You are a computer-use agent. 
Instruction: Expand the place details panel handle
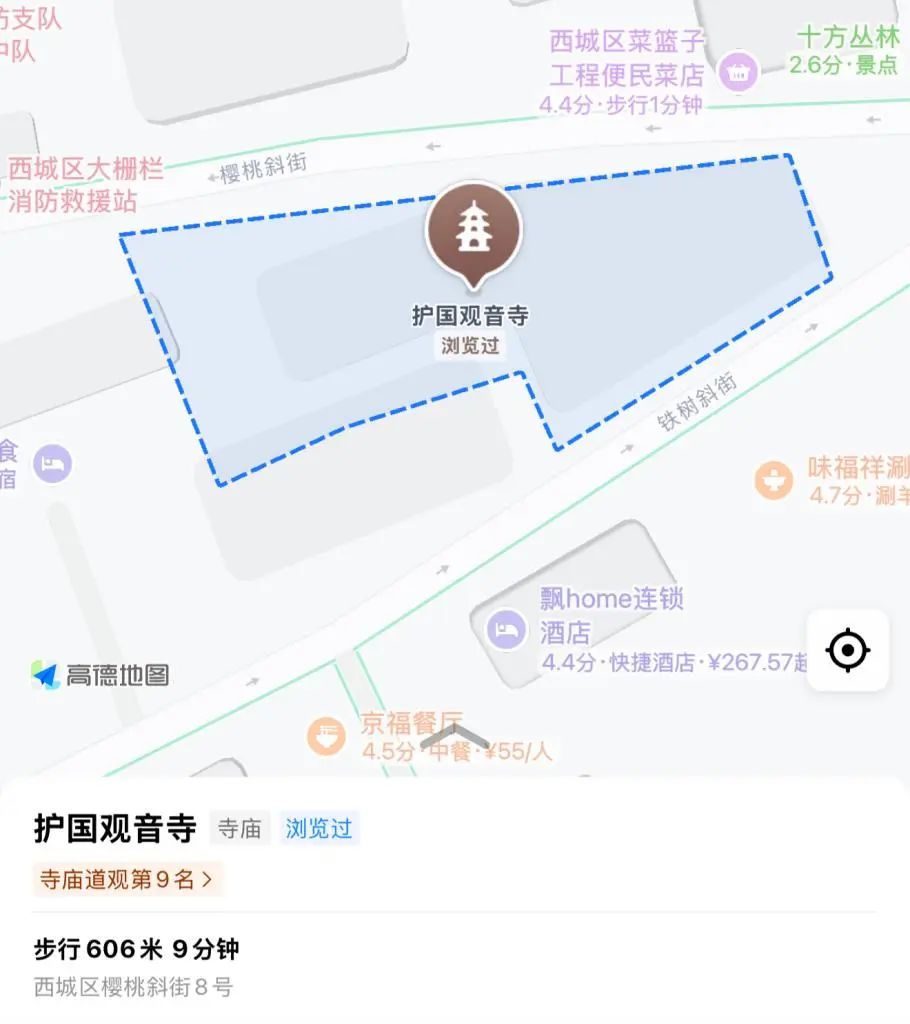[x=454, y=741]
